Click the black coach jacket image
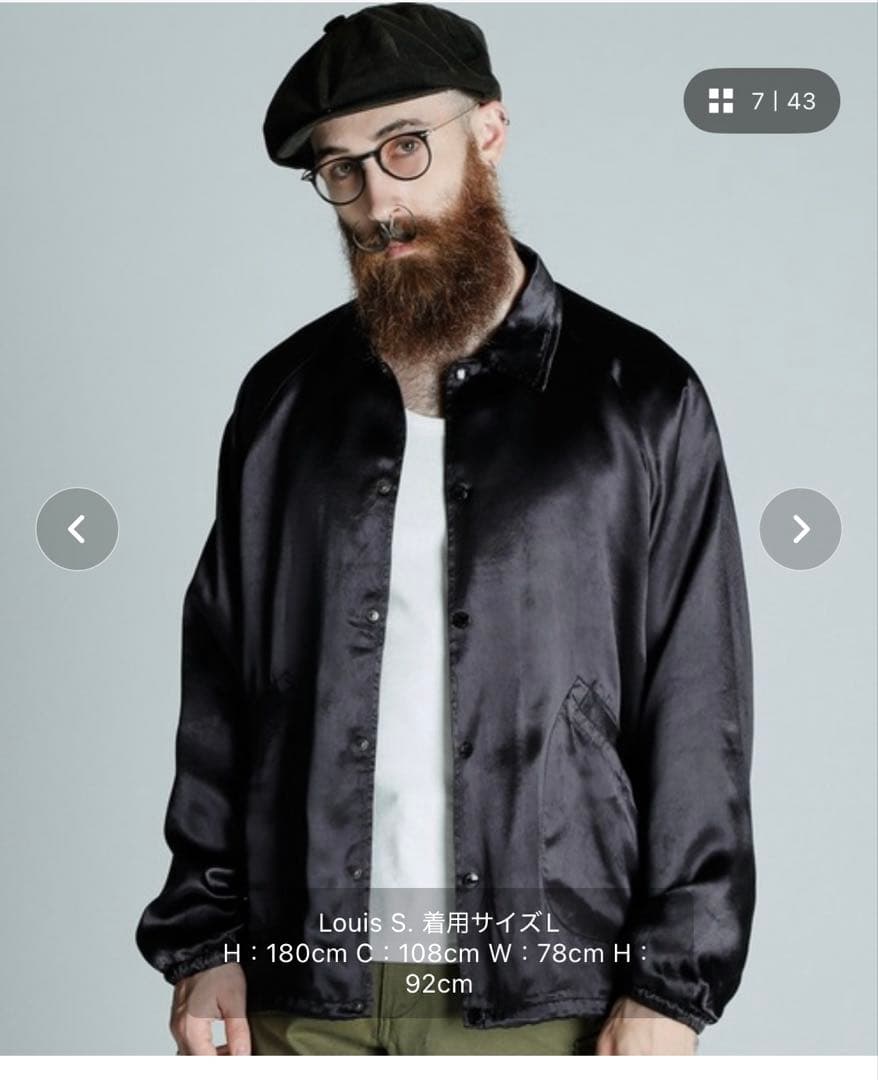The image size is (878, 1080). 440,600
